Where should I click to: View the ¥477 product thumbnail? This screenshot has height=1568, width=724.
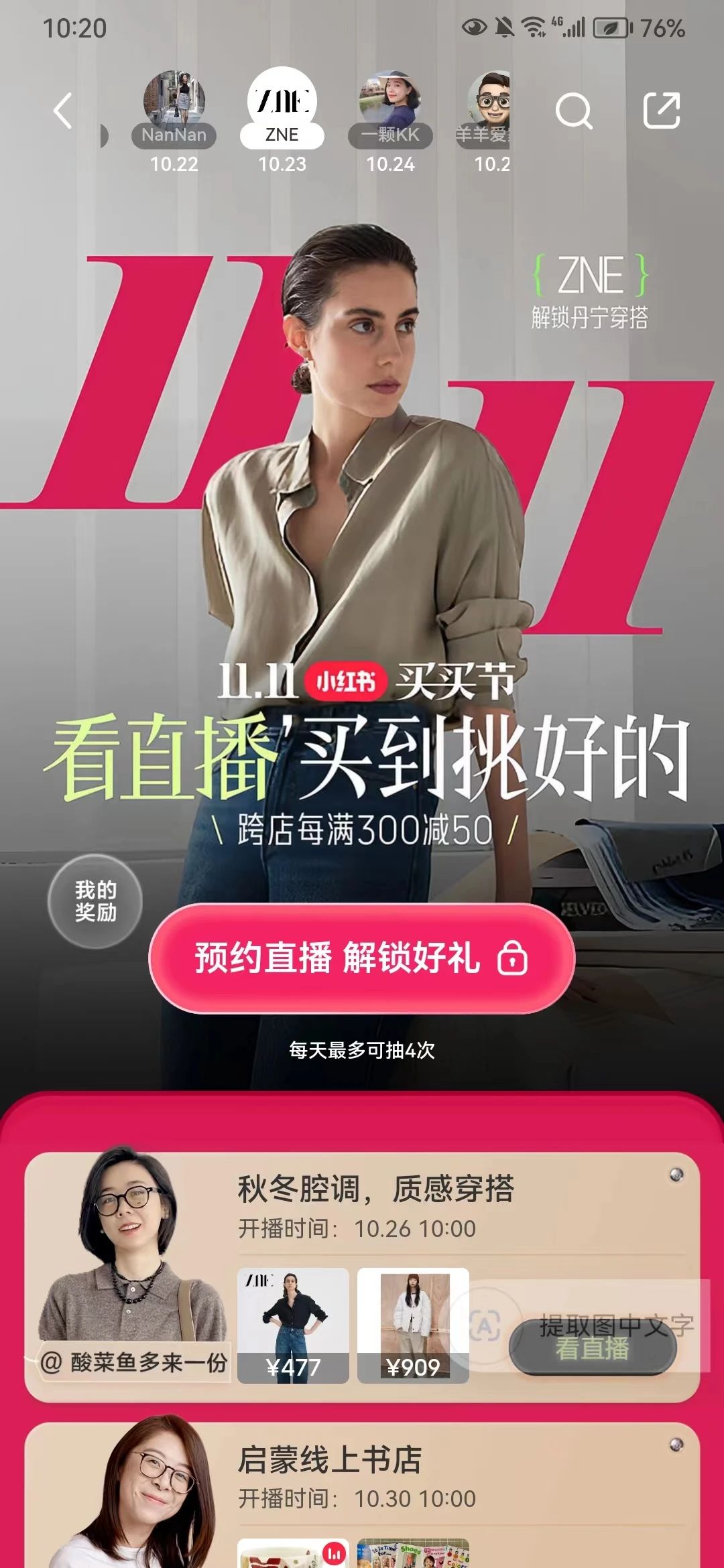[x=293, y=1325]
